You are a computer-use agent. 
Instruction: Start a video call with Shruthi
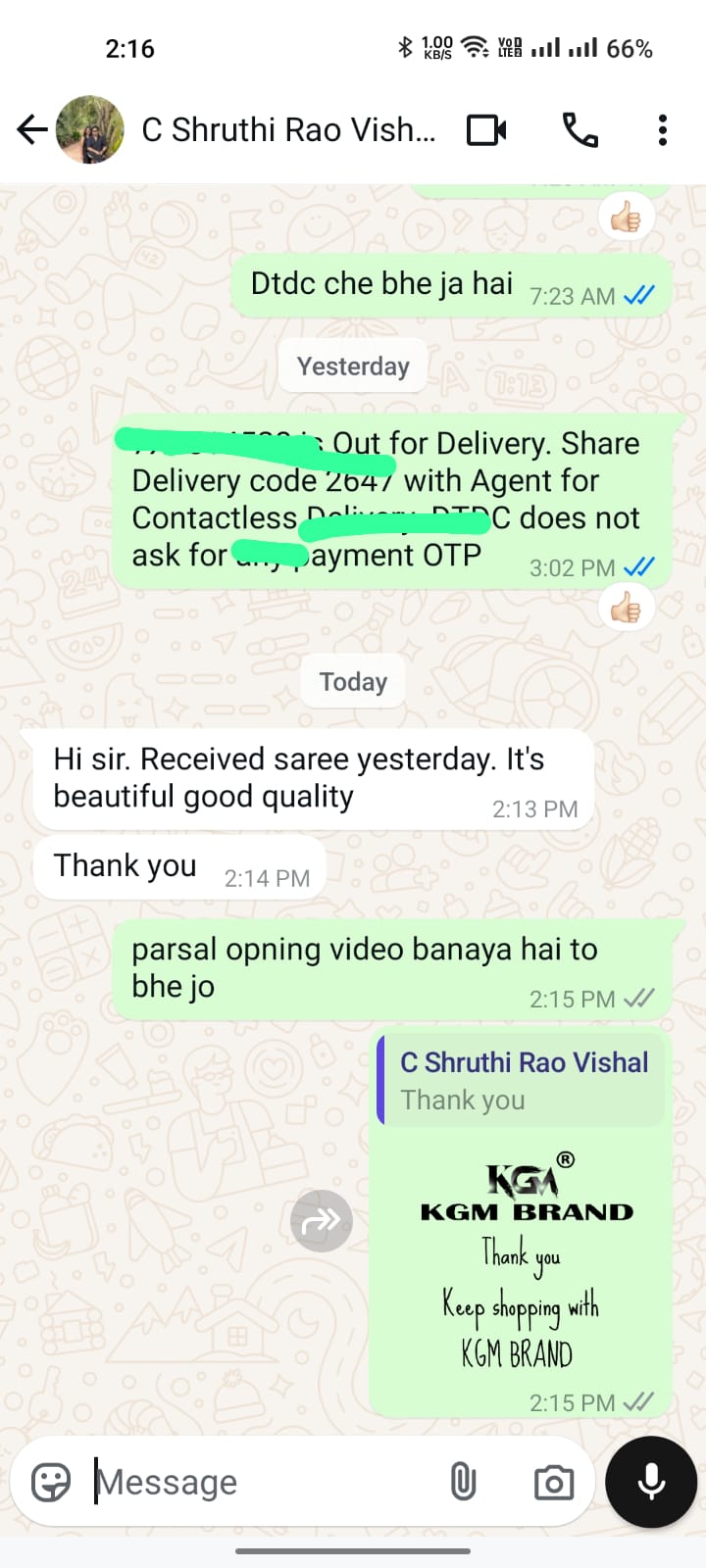[486, 129]
